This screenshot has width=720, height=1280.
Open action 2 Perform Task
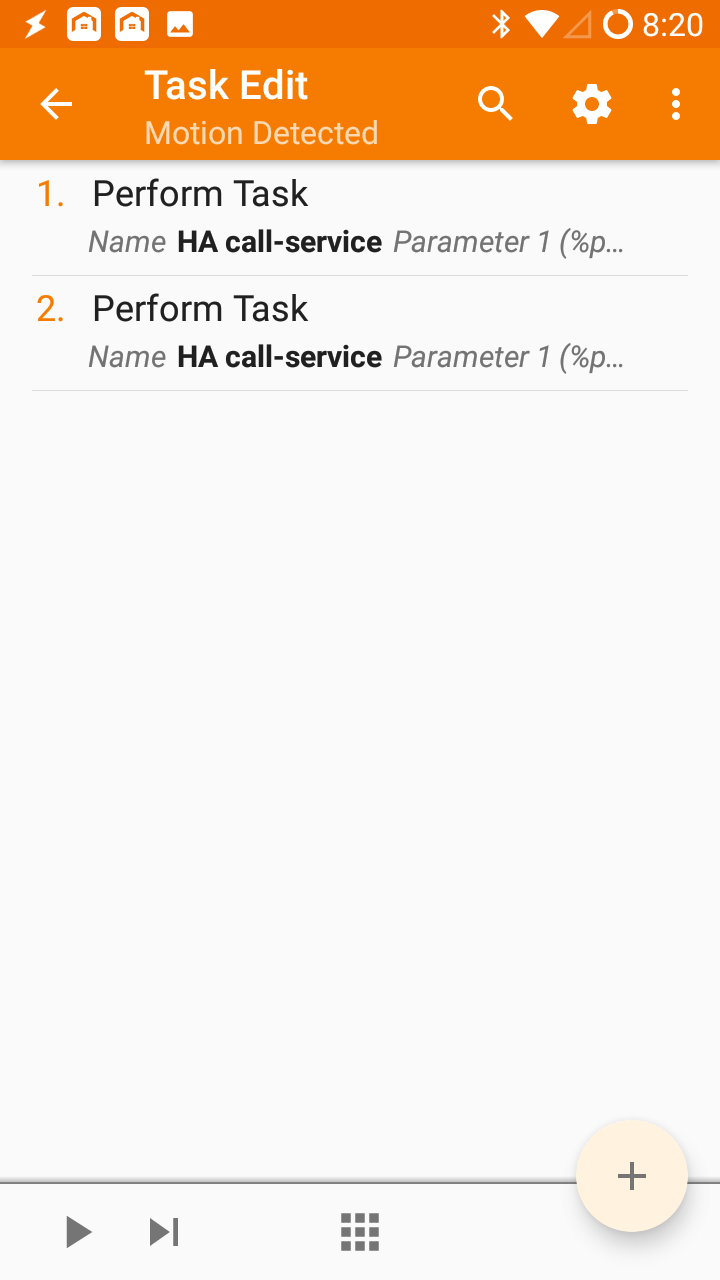coord(360,333)
